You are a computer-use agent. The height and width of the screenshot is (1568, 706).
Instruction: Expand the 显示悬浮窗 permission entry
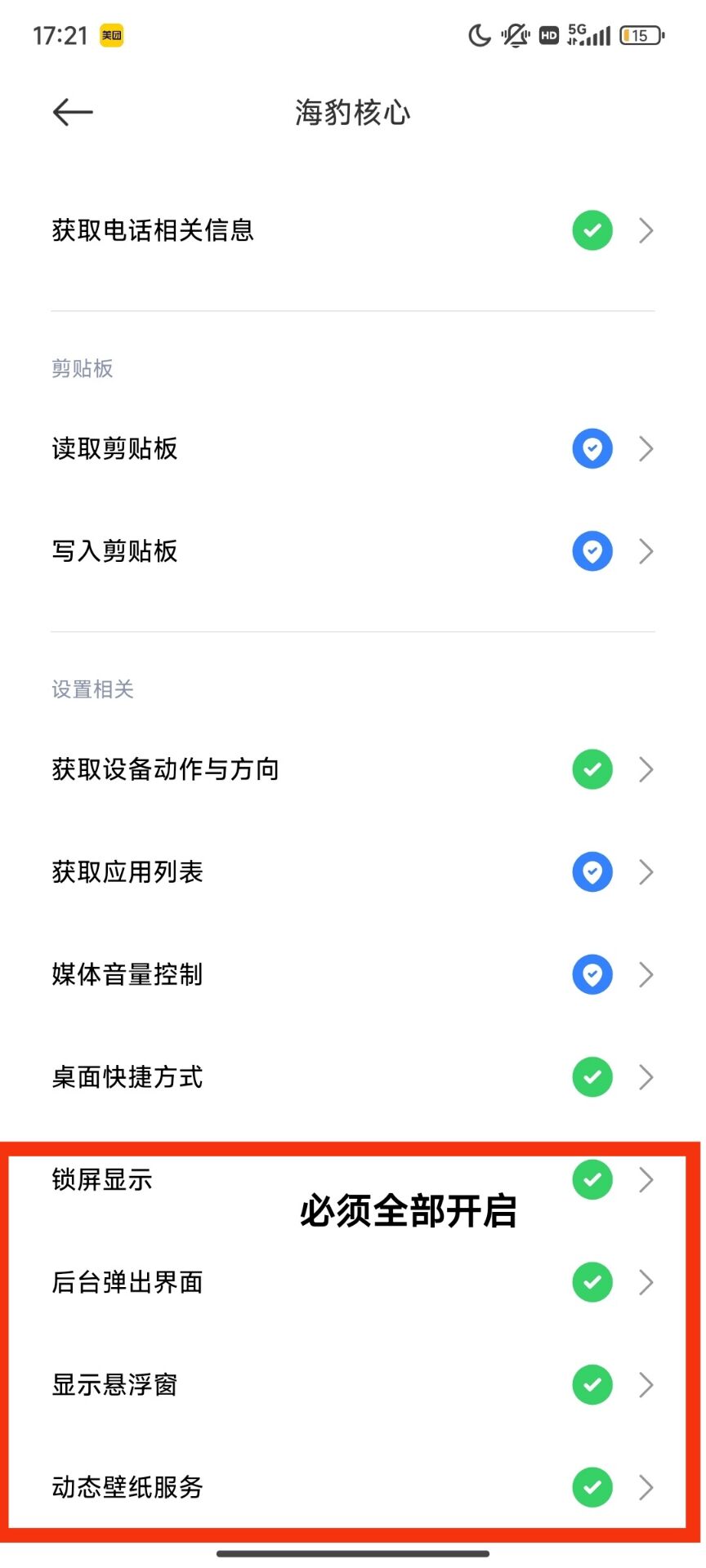[x=646, y=1385]
